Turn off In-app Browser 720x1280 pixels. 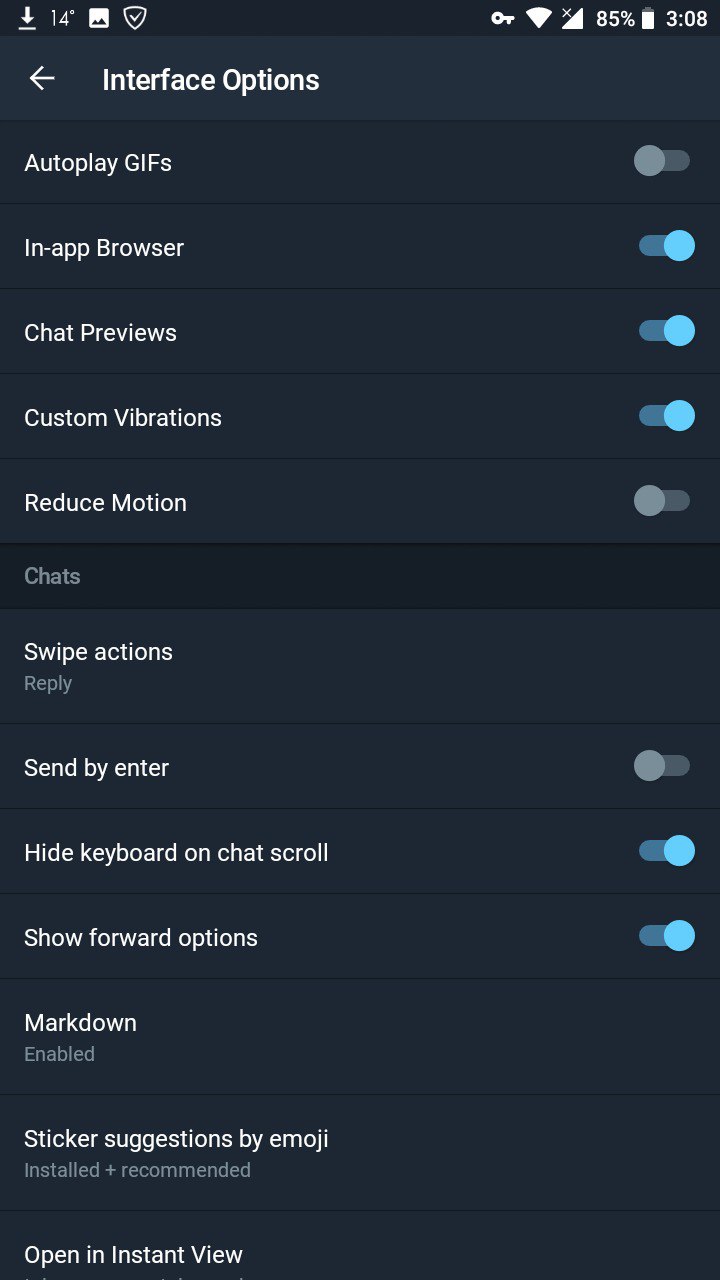pyautogui.click(x=666, y=246)
